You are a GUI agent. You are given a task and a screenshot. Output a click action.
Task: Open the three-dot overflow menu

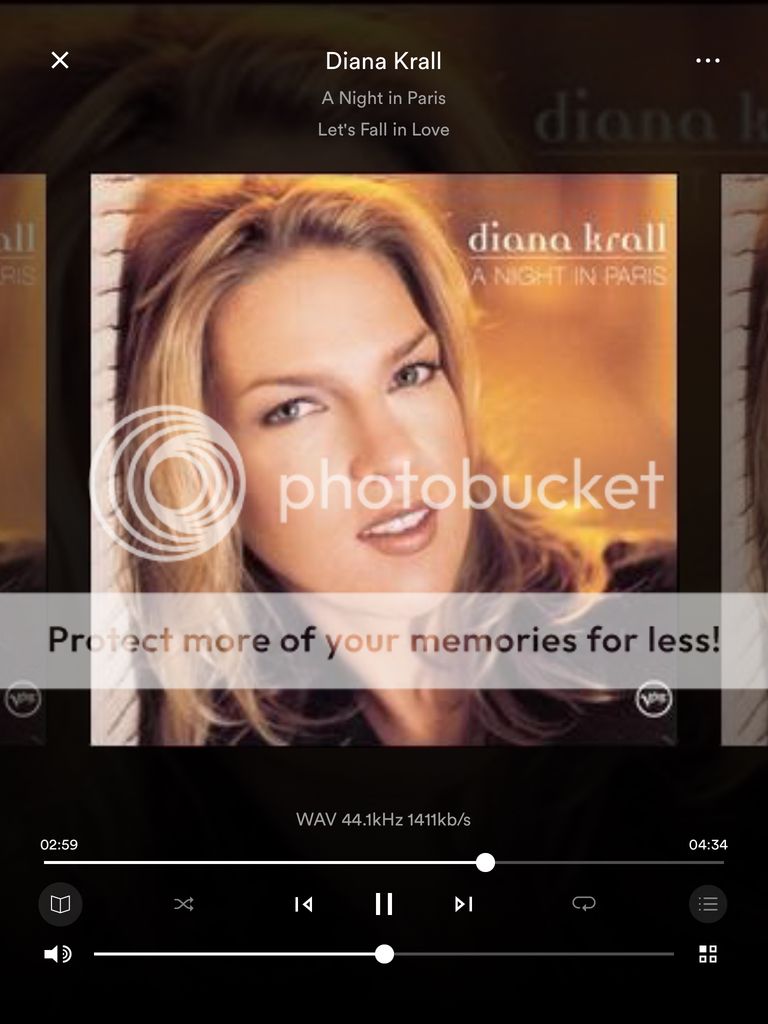(707, 61)
